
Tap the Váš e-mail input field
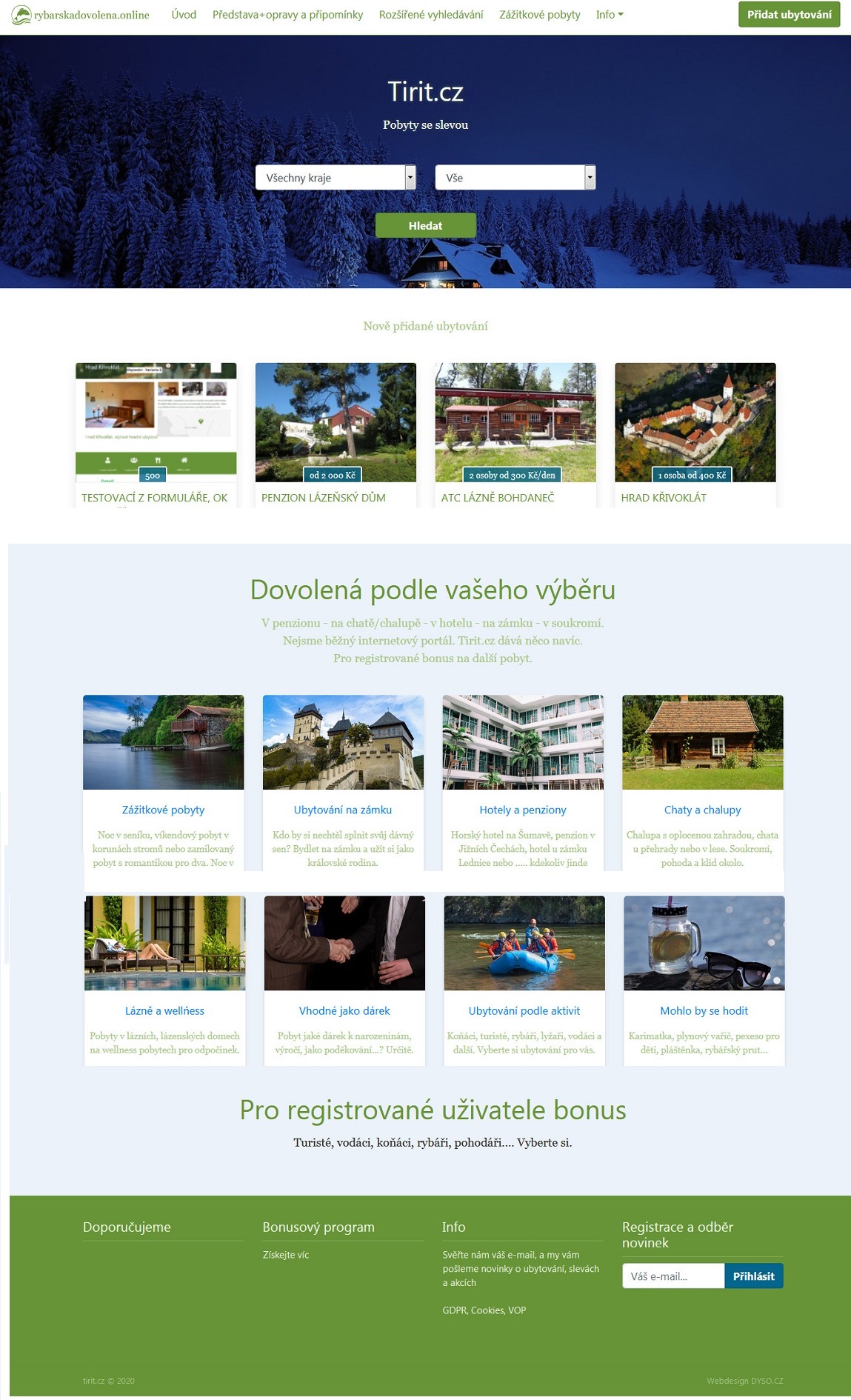(x=673, y=1276)
